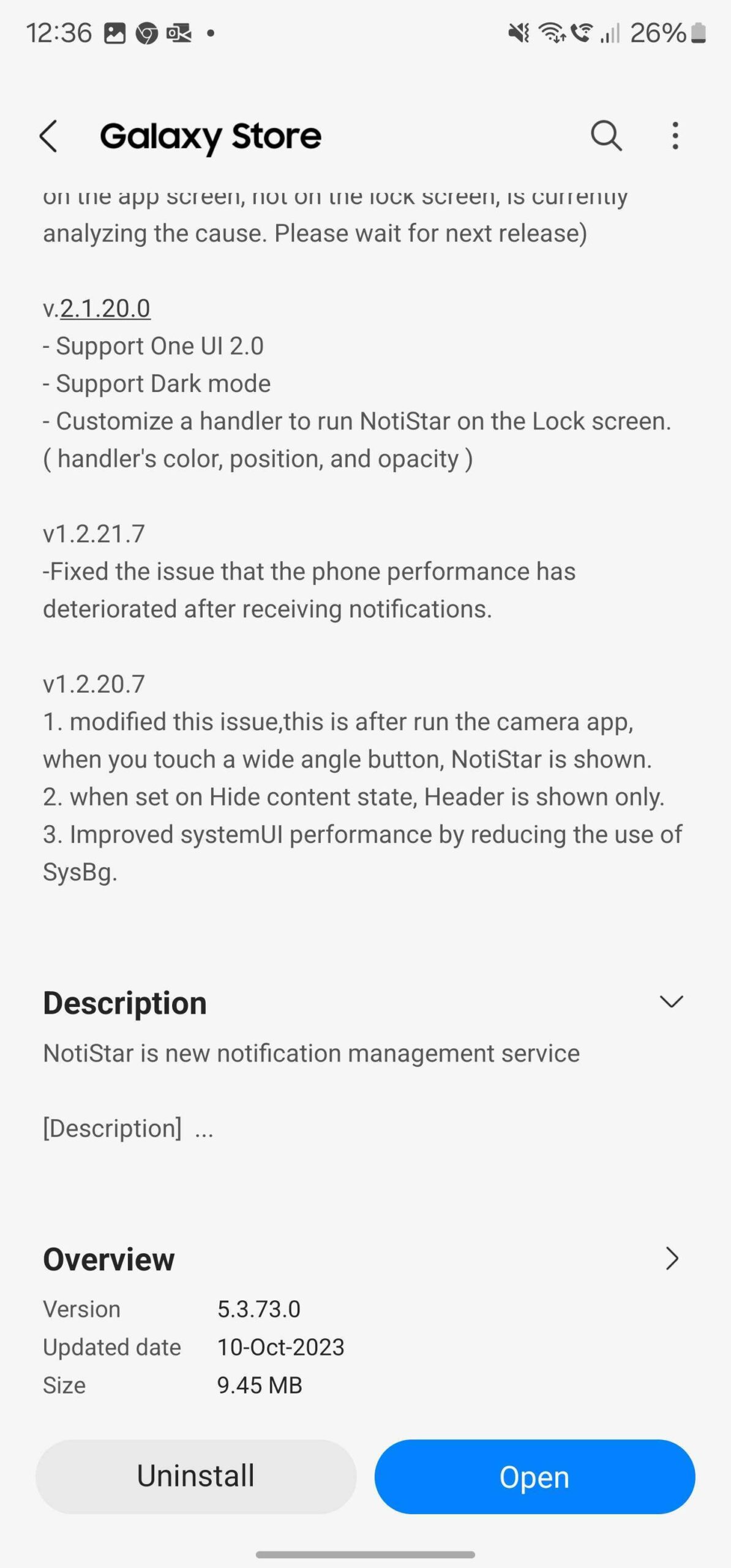Expand the Description section
The width and height of the screenshot is (731, 1568).
[x=671, y=1002]
